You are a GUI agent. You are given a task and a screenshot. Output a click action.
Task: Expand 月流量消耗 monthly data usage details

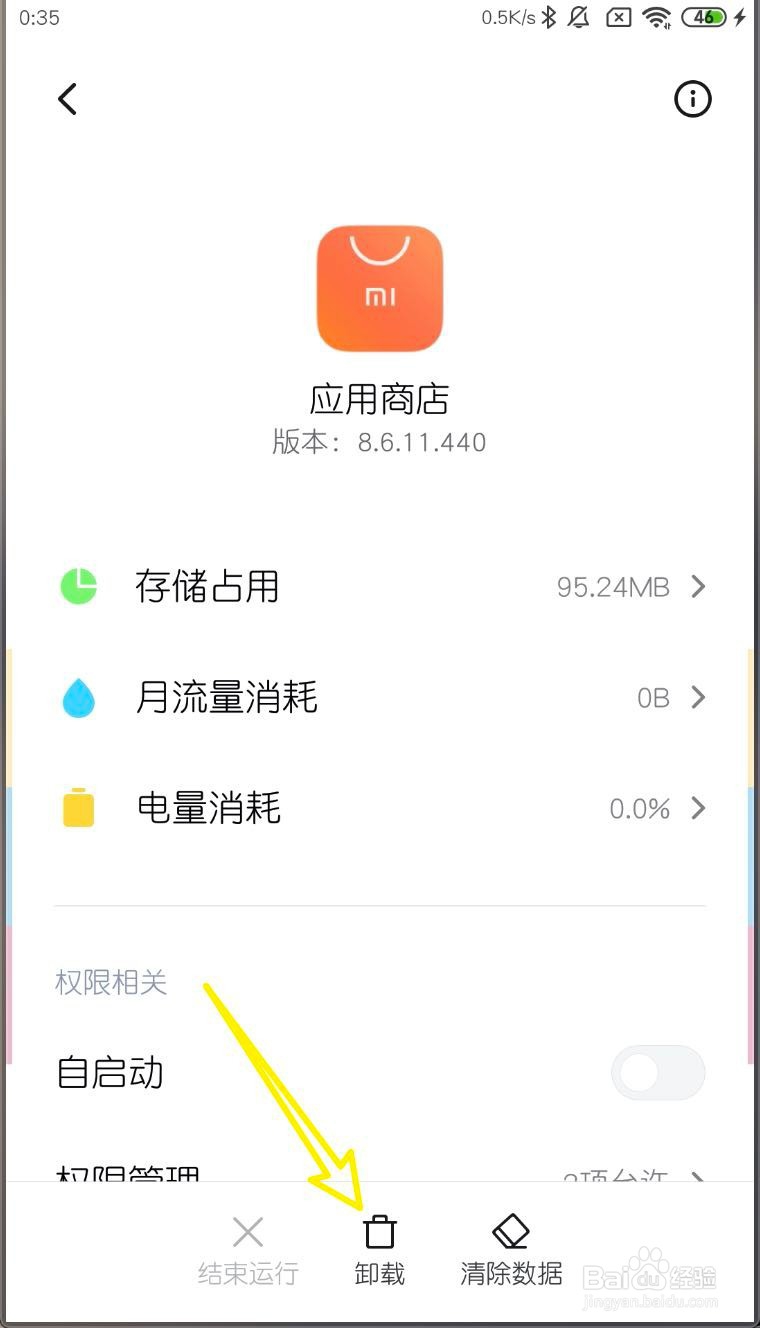pos(698,697)
